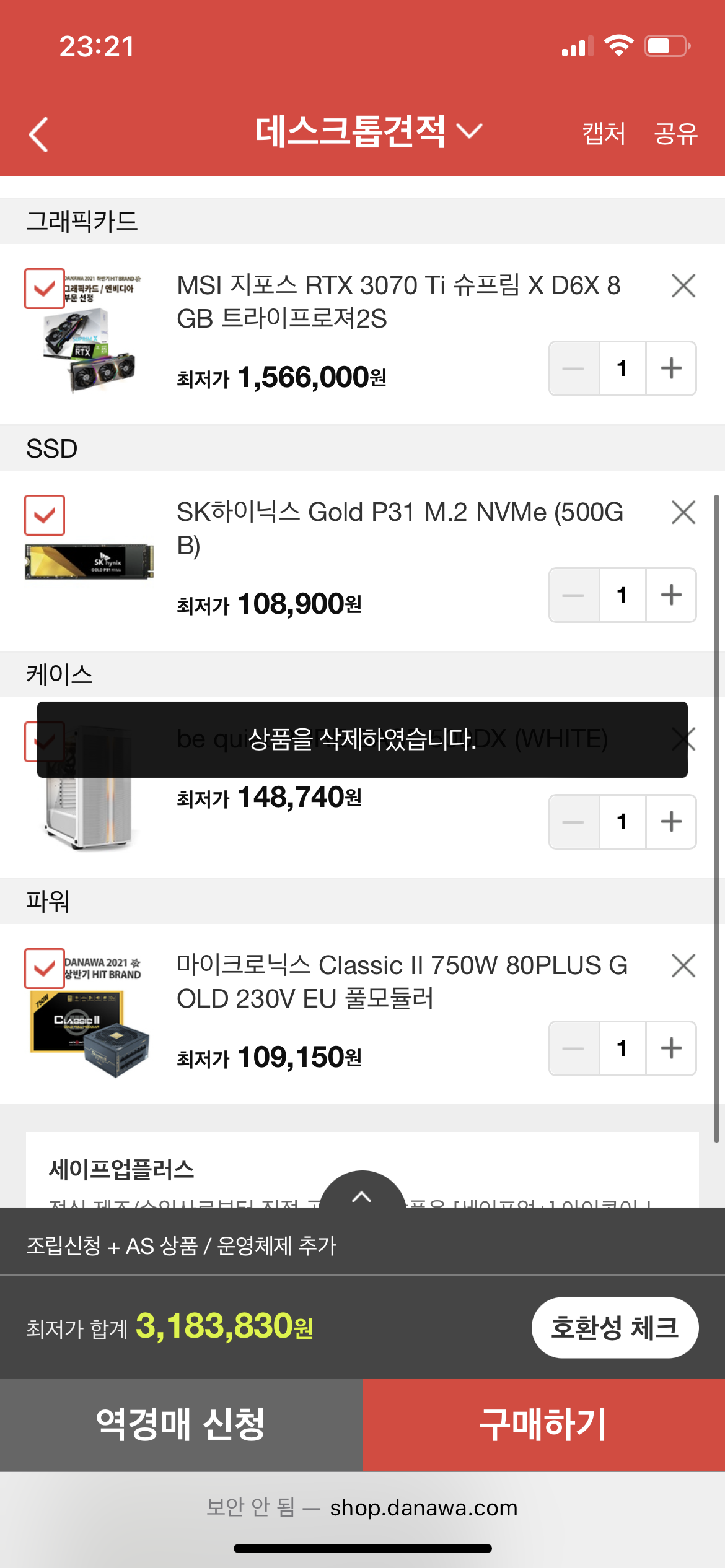Decrease quantity of 마이크로닉스 Classic II 750W
The width and height of the screenshot is (725, 1568).
click(x=574, y=1048)
